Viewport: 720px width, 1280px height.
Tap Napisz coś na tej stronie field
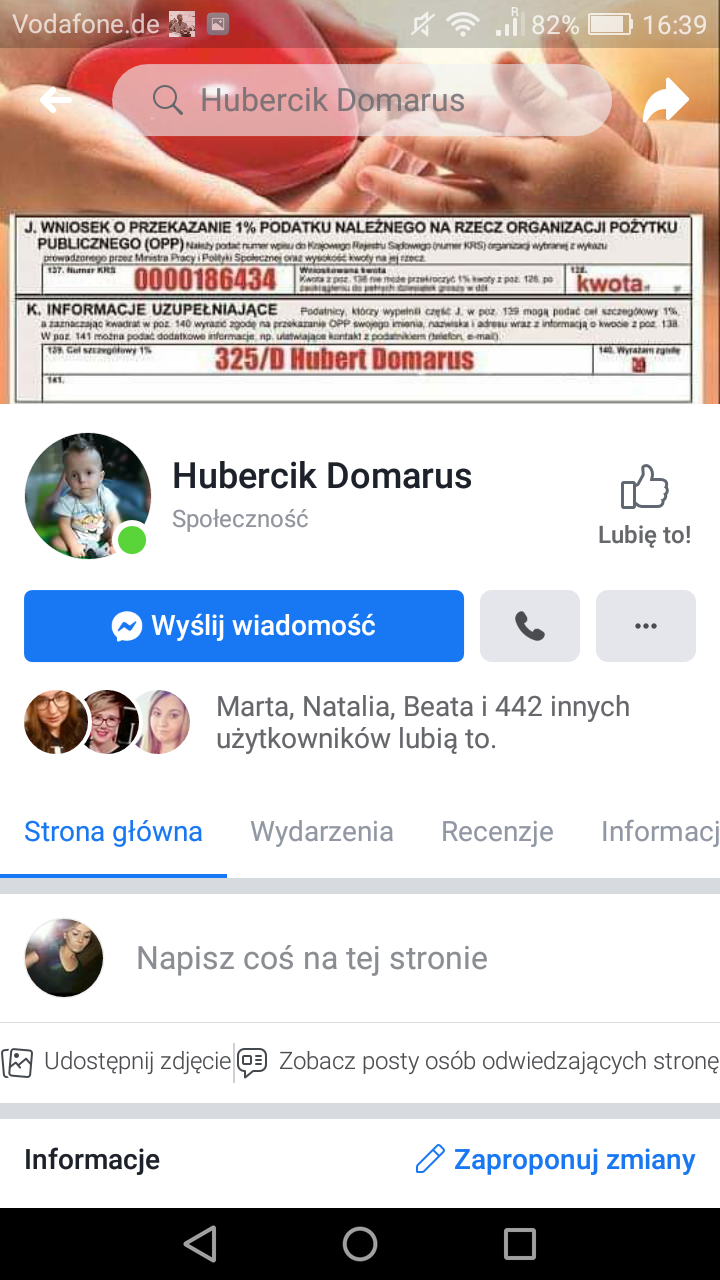point(312,958)
